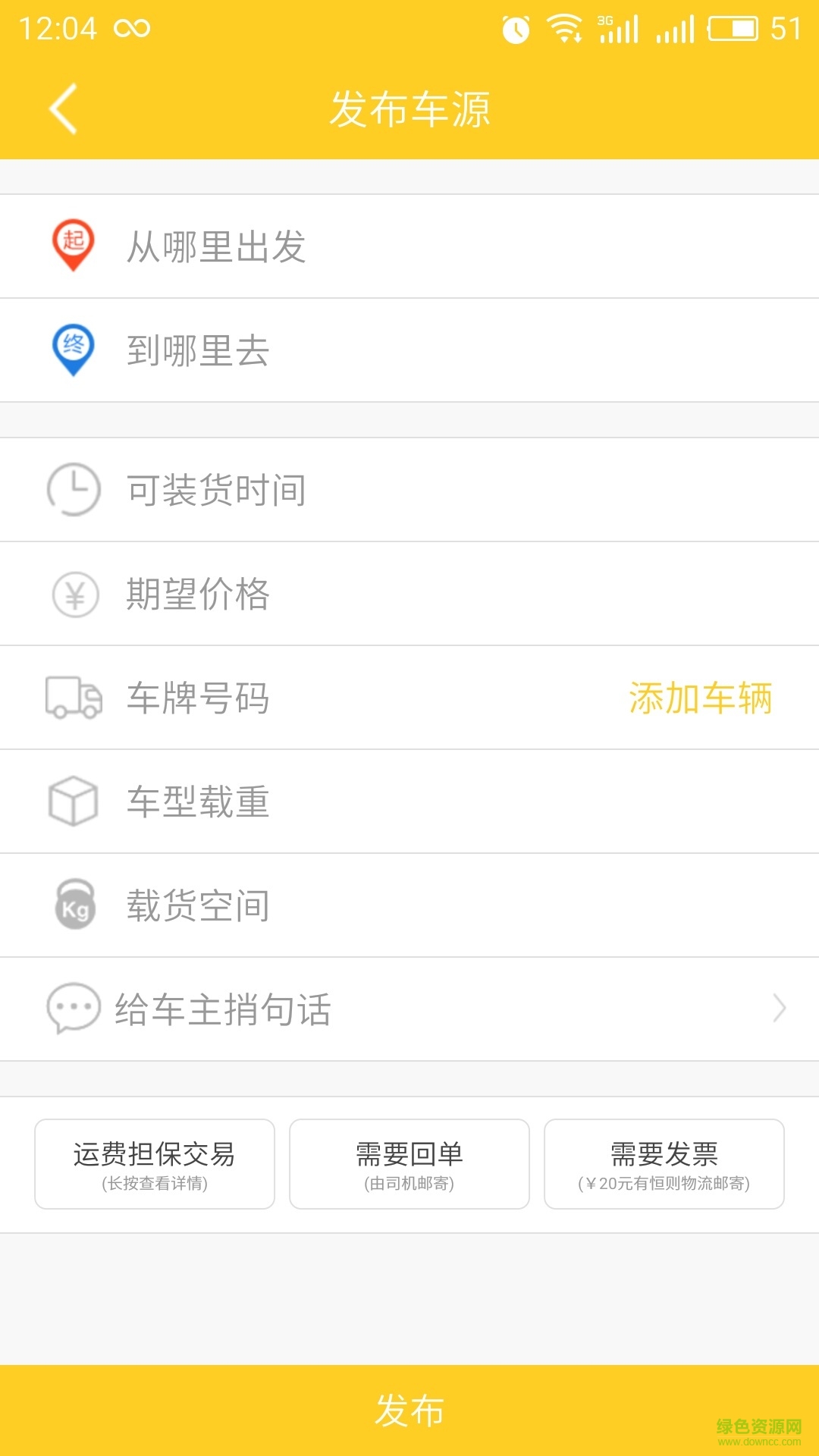Tap 添加车辆 to add a vehicle
The width and height of the screenshot is (819, 1456).
click(700, 698)
